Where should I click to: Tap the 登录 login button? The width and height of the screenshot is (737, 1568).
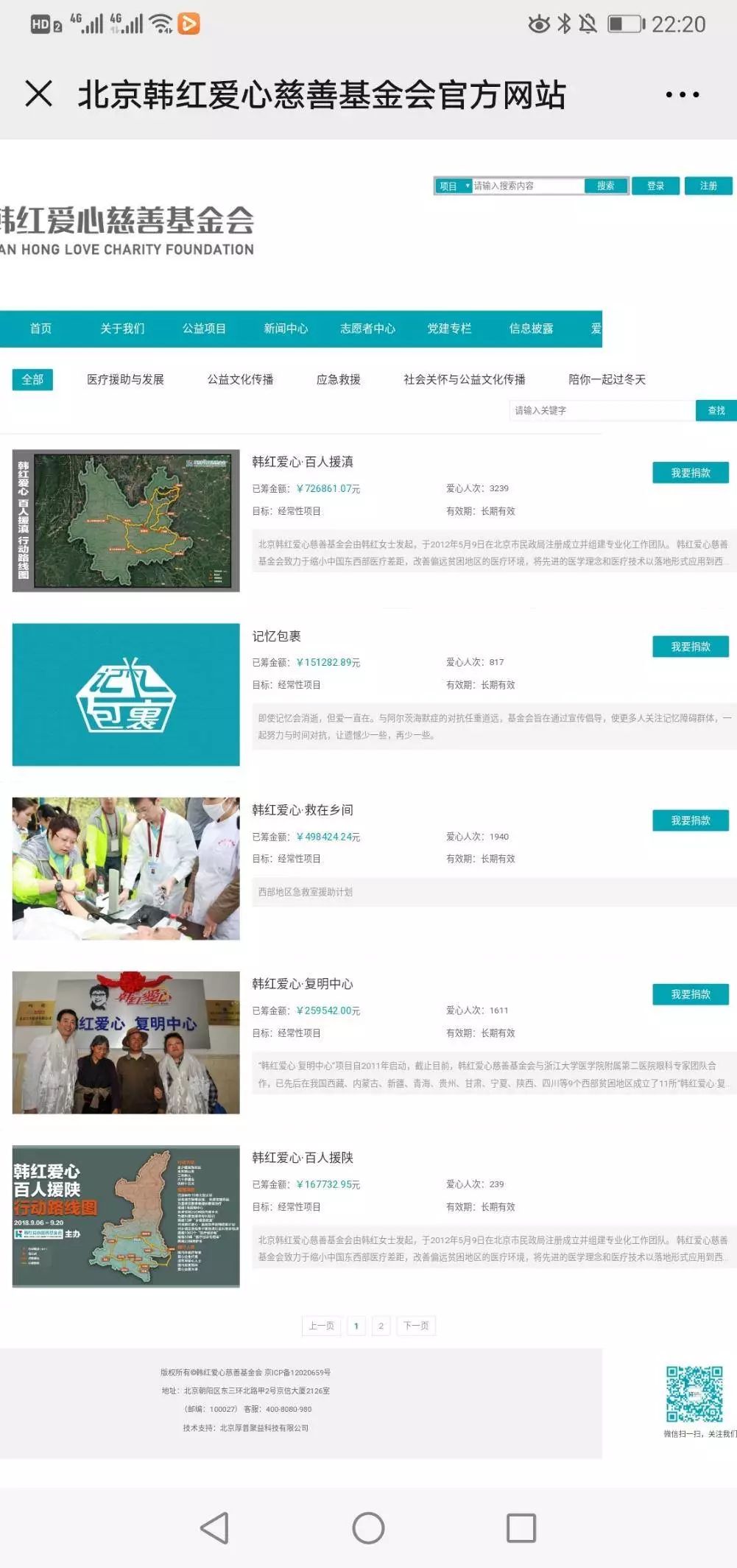(x=655, y=186)
